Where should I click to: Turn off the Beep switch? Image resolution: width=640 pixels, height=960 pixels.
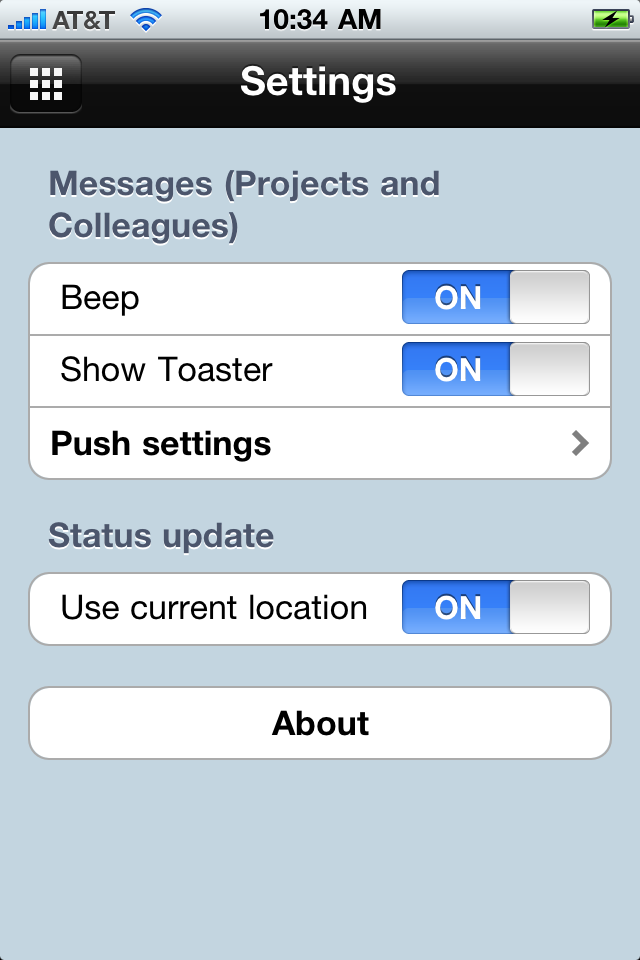[495, 298]
